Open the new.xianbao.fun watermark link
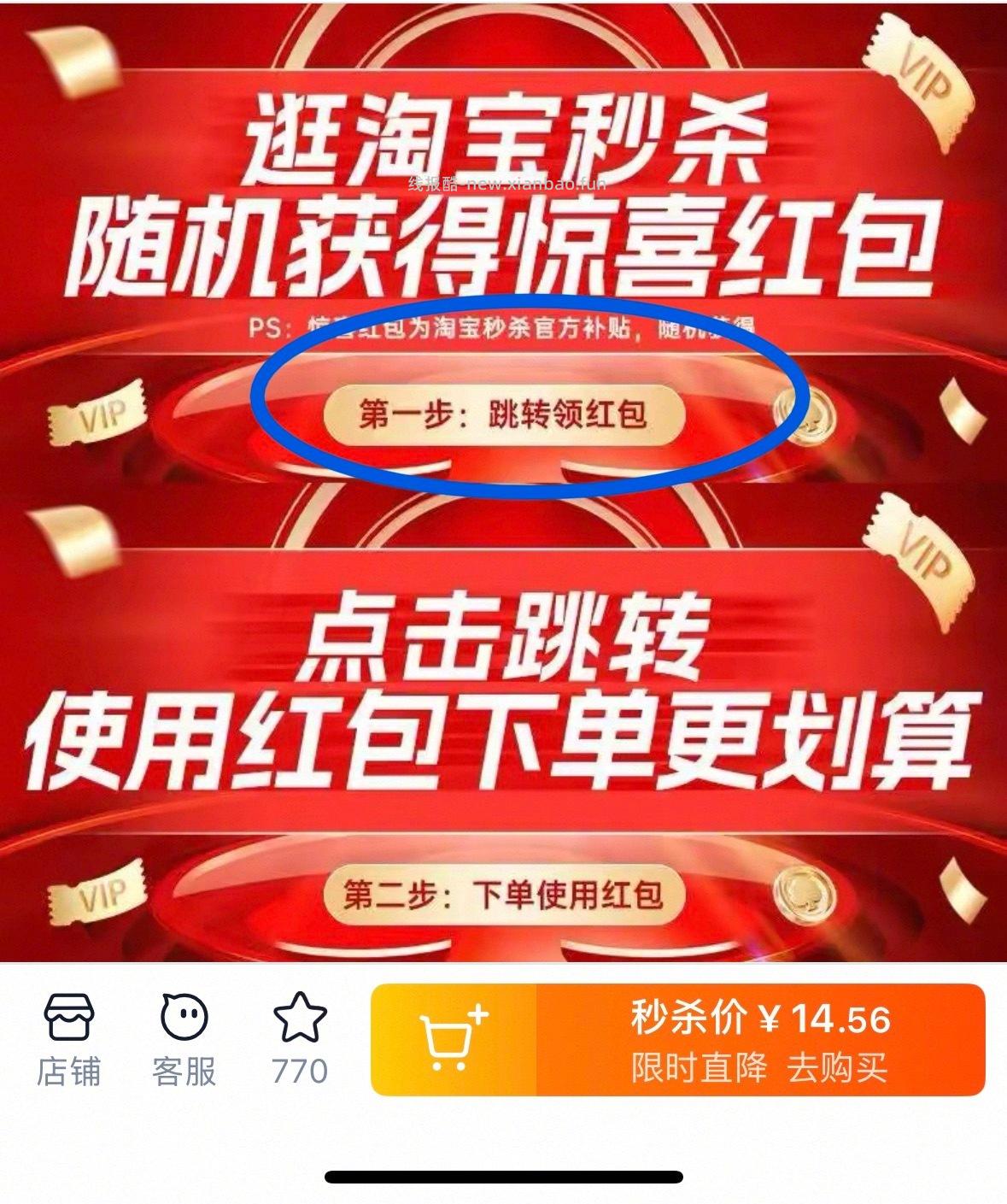 506,183
